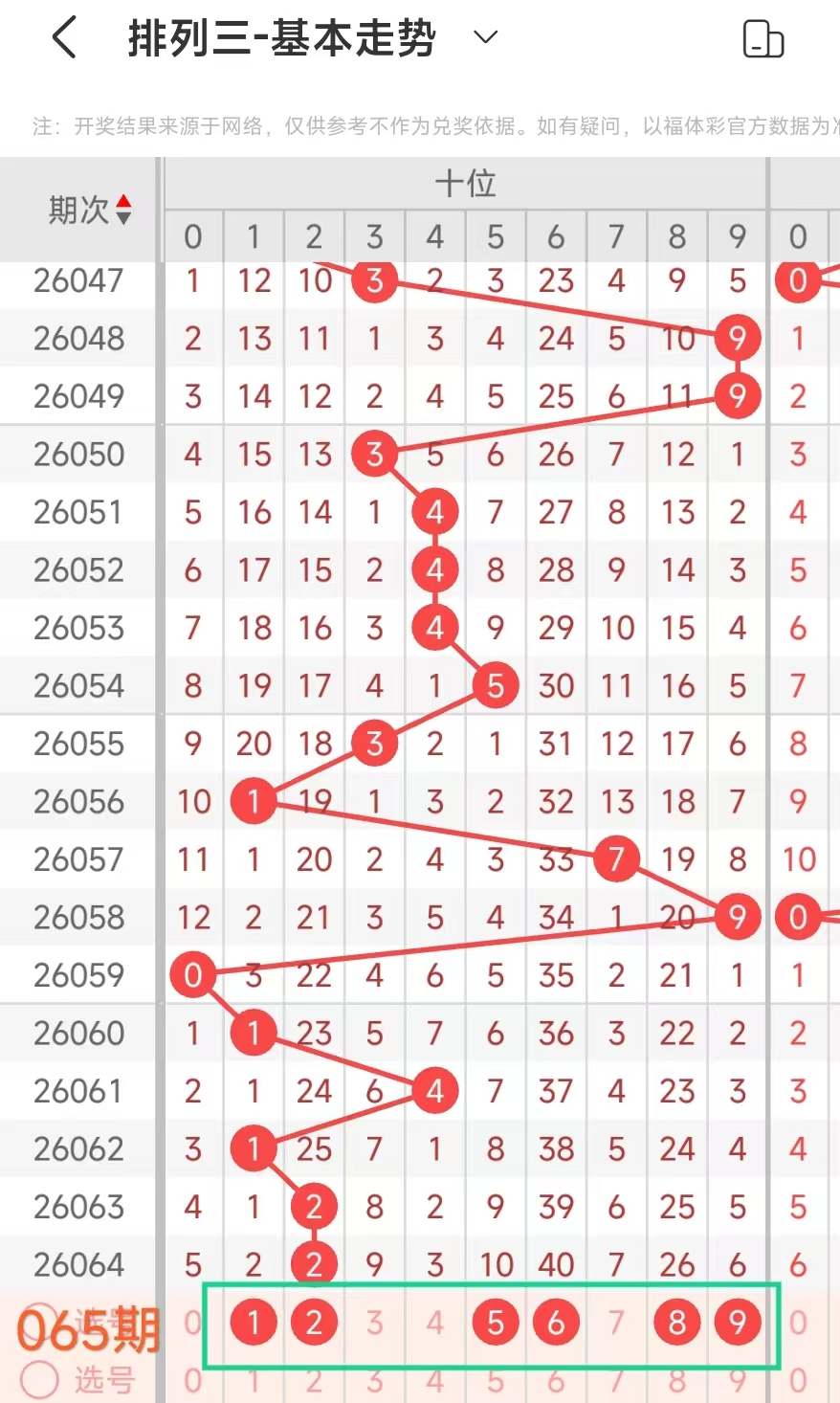Deselect red ball 2 in the green-boxed selection row
The image size is (840, 1403).
click(314, 1323)
